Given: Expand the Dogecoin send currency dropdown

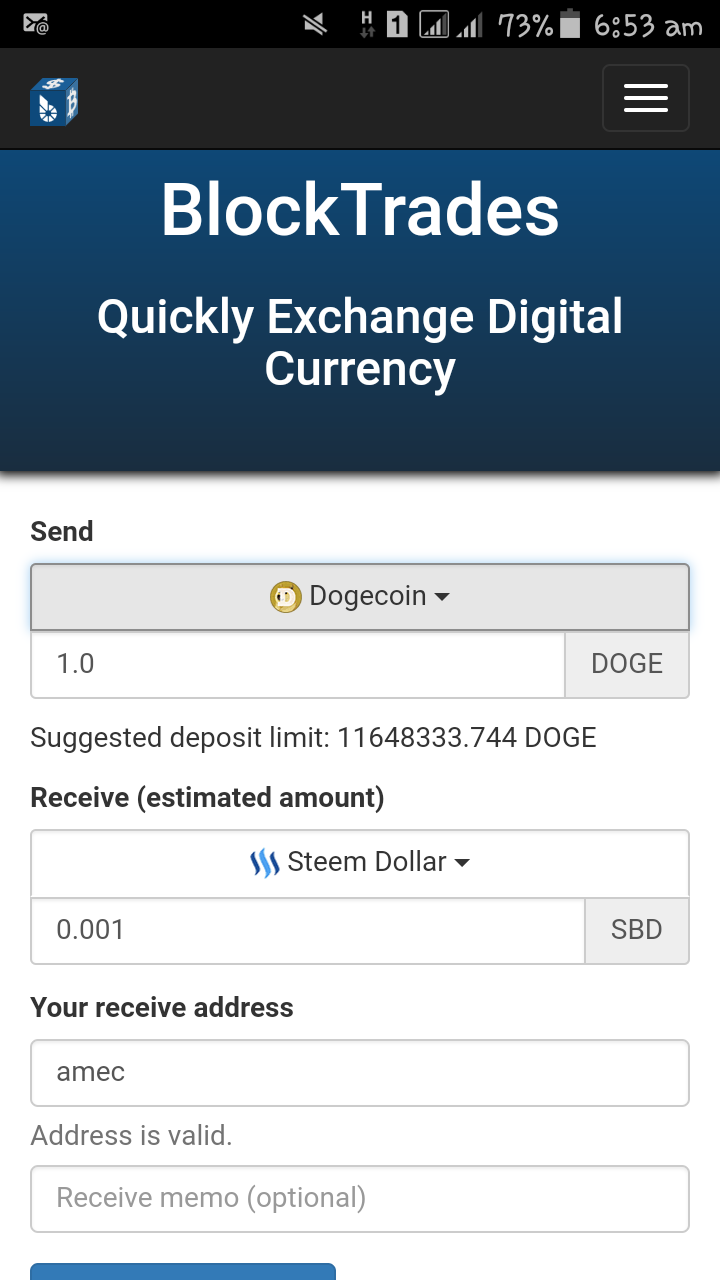Looking at the screenshot, I should point(360,597).
